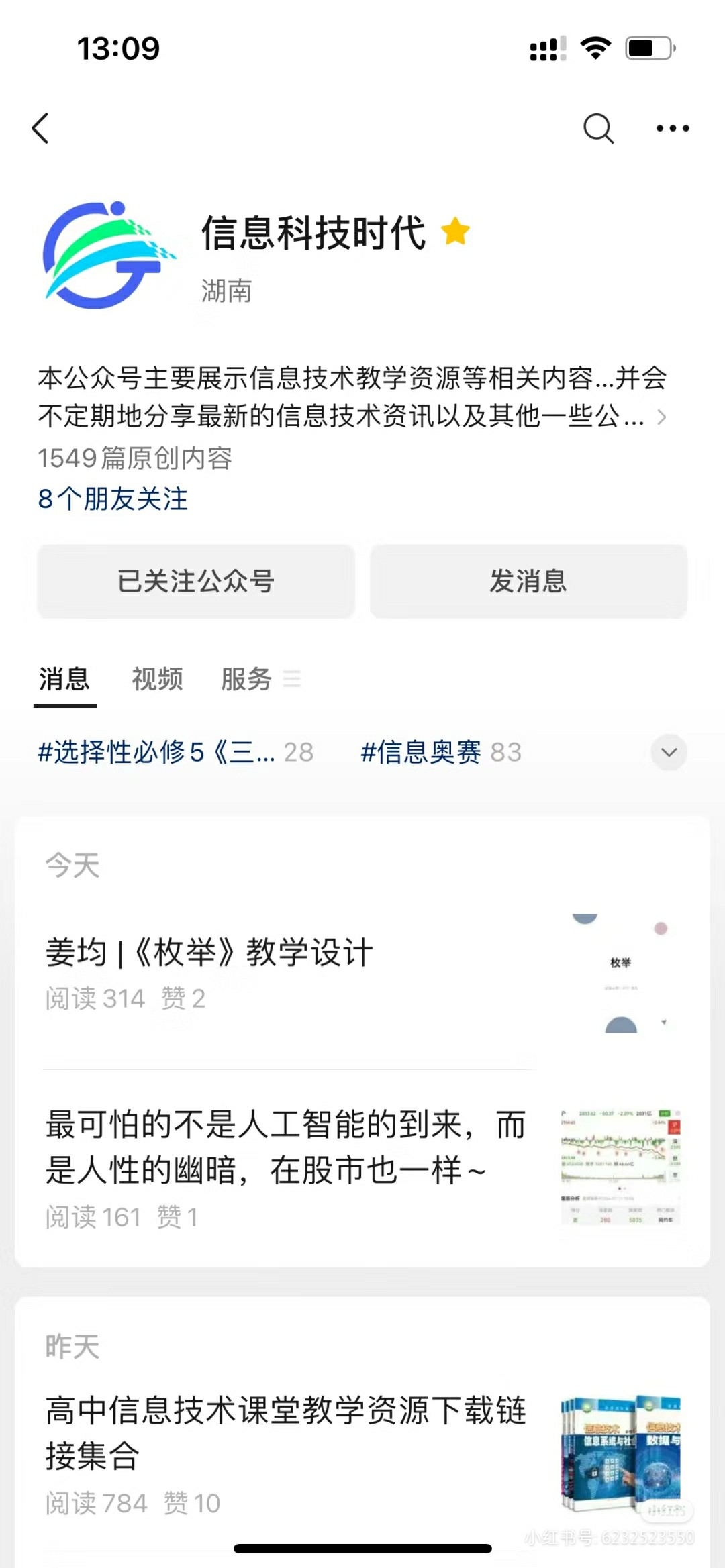This screenshot has height=1568, width=725.
Task: Expand the account description text
Action: (661, 417)
